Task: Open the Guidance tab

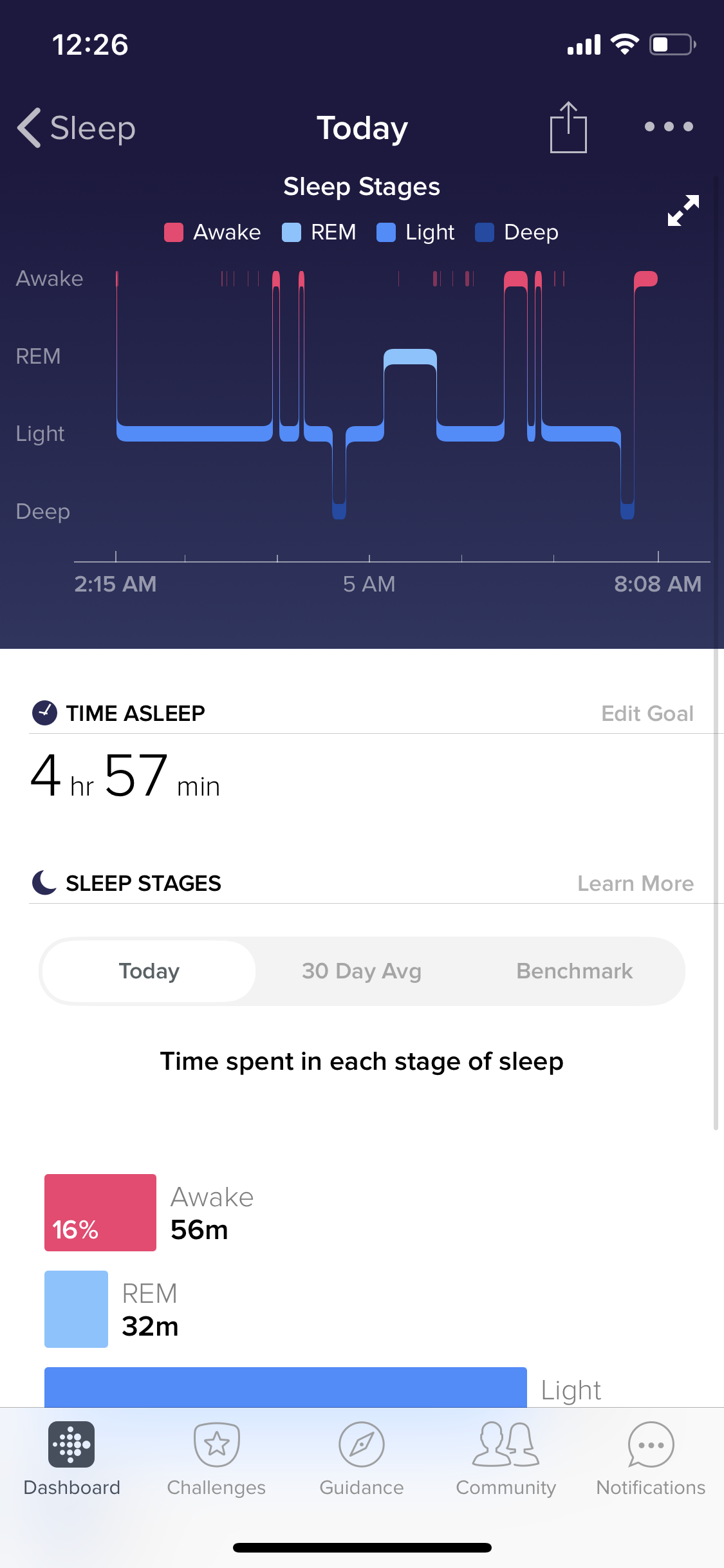Action: 362,1459
